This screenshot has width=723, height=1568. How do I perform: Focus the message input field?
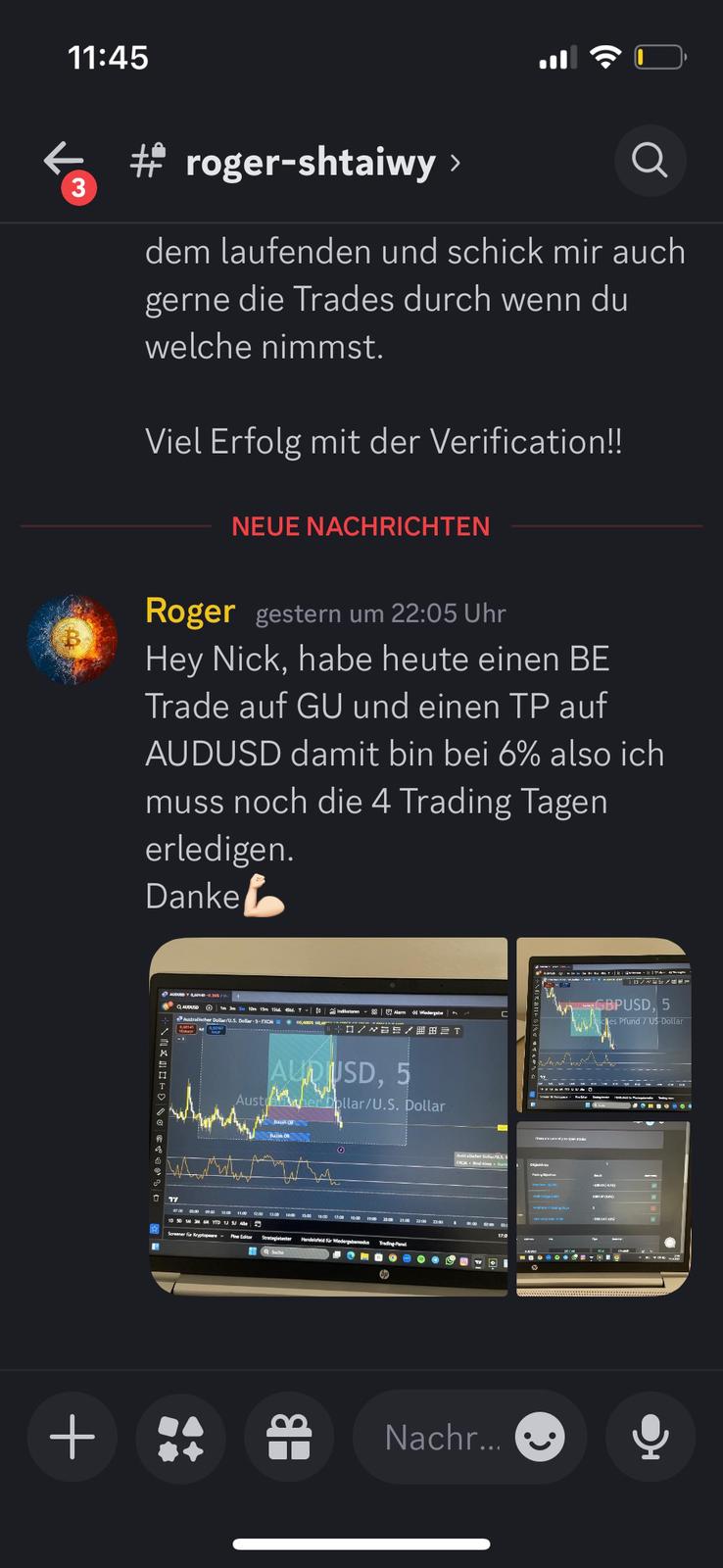point(441,1438)
